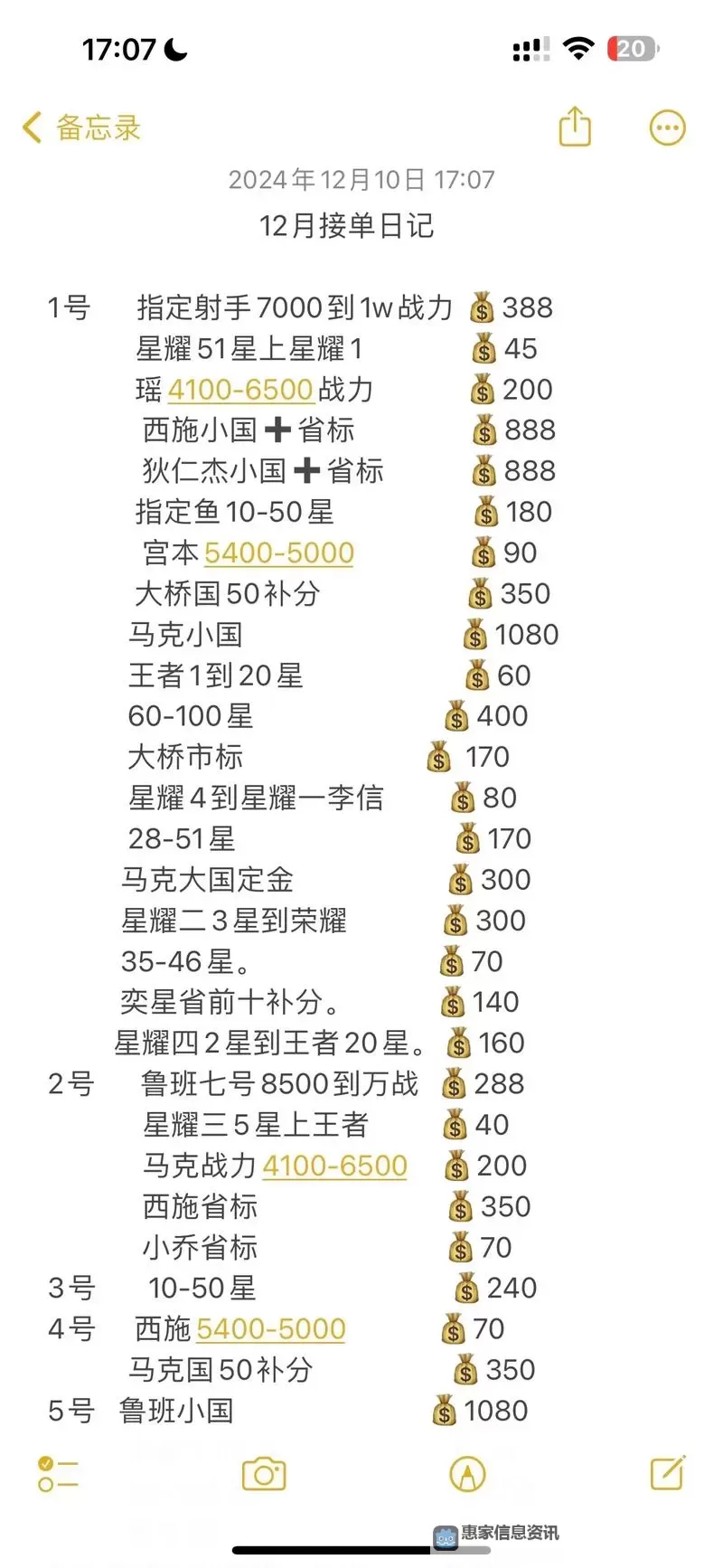Open the more options ellipsis icon

(x=667, y=127)
